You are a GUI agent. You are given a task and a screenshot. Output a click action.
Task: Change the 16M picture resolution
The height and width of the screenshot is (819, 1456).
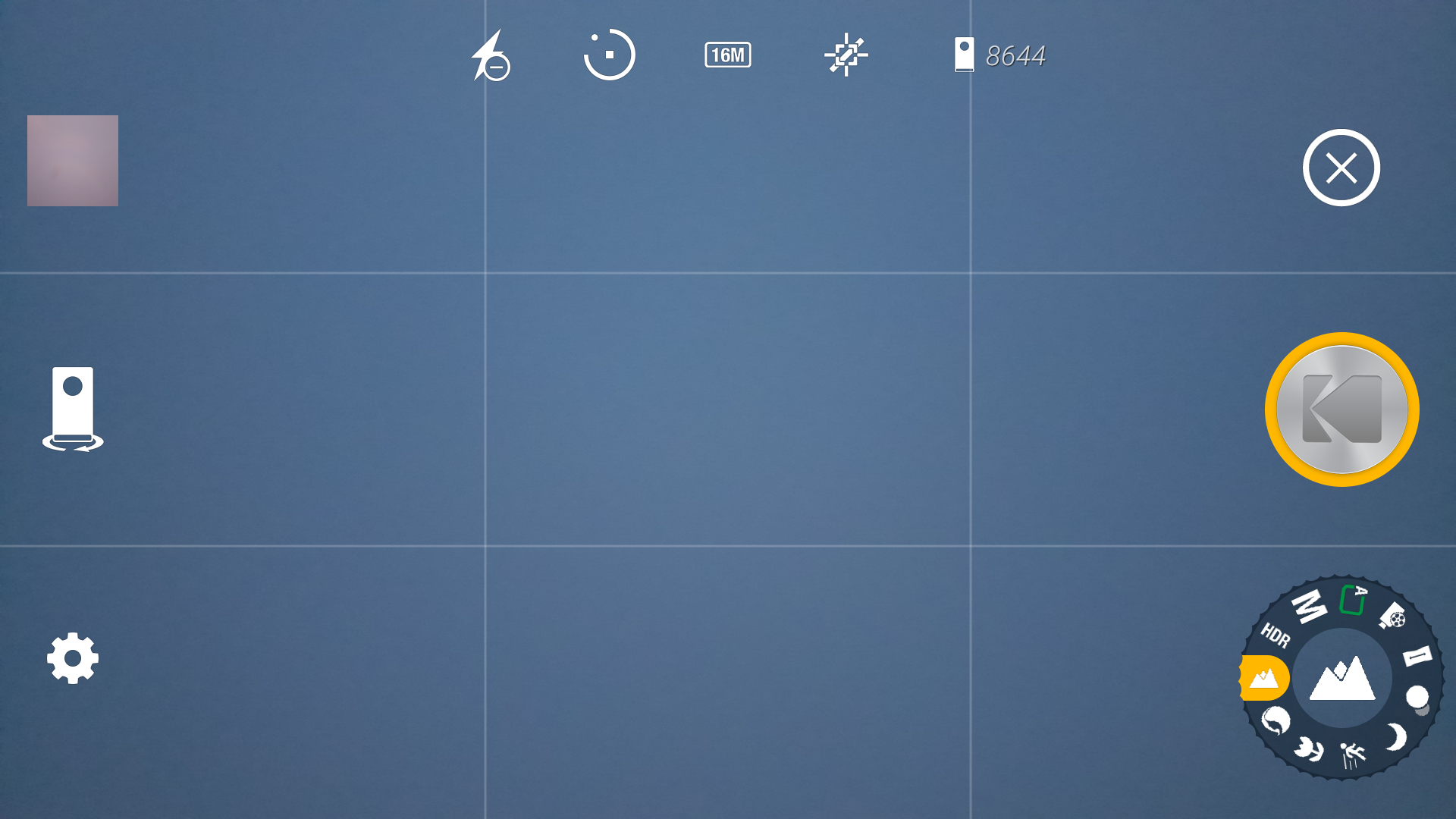[x=727, y=55]
